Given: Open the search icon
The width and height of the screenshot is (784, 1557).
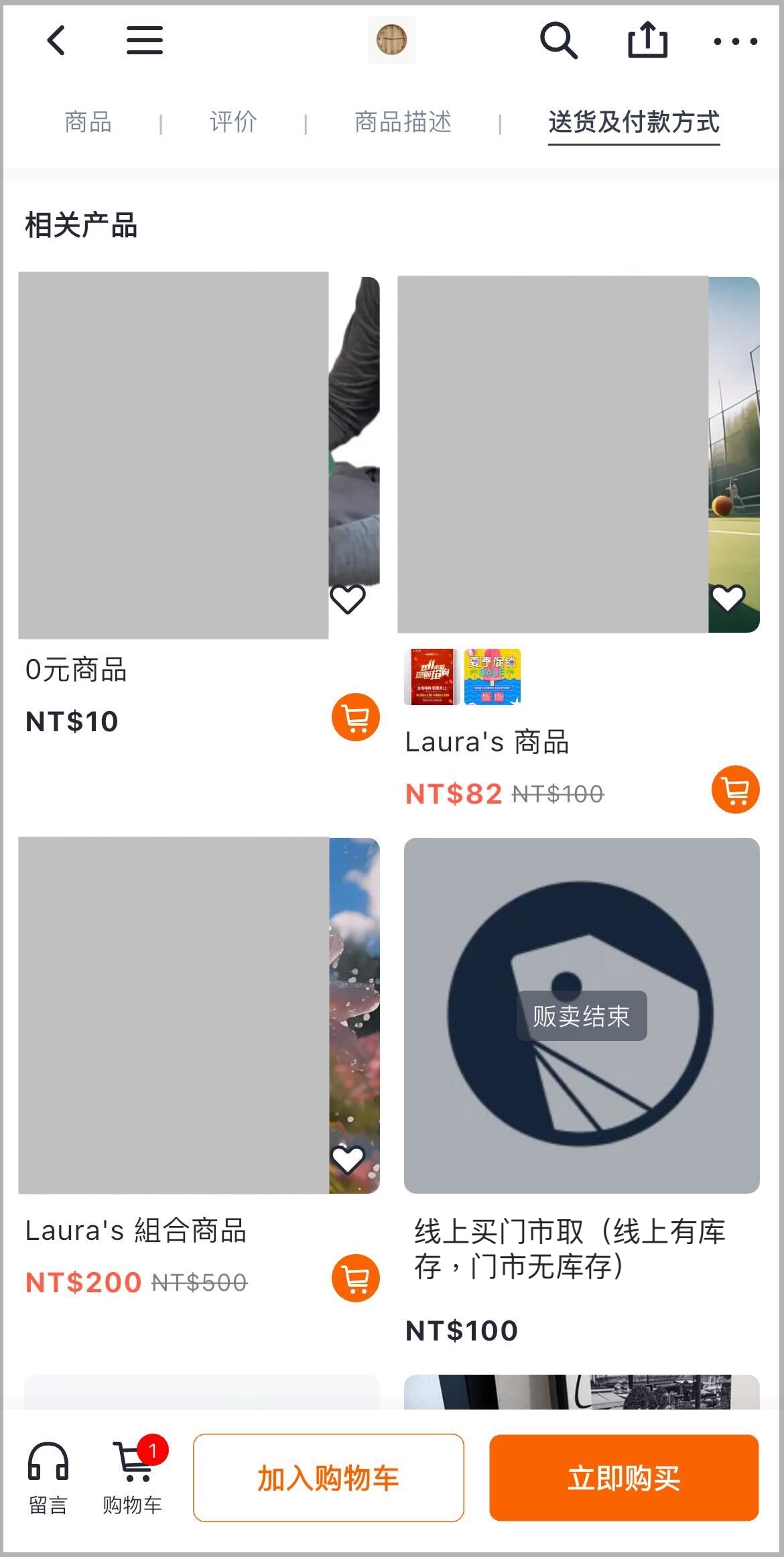Looking at the screenshot, I should point(558,40).
